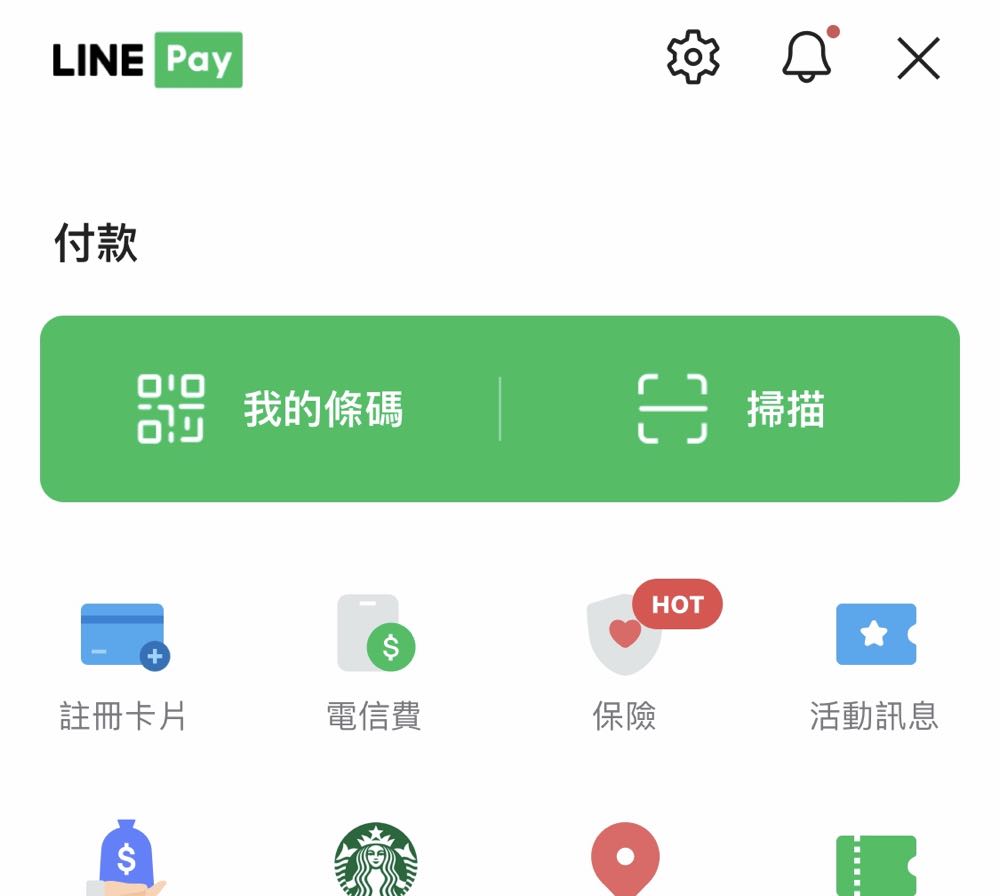
Task: Open the red location pin shortcut
Action: click(625, 860)
